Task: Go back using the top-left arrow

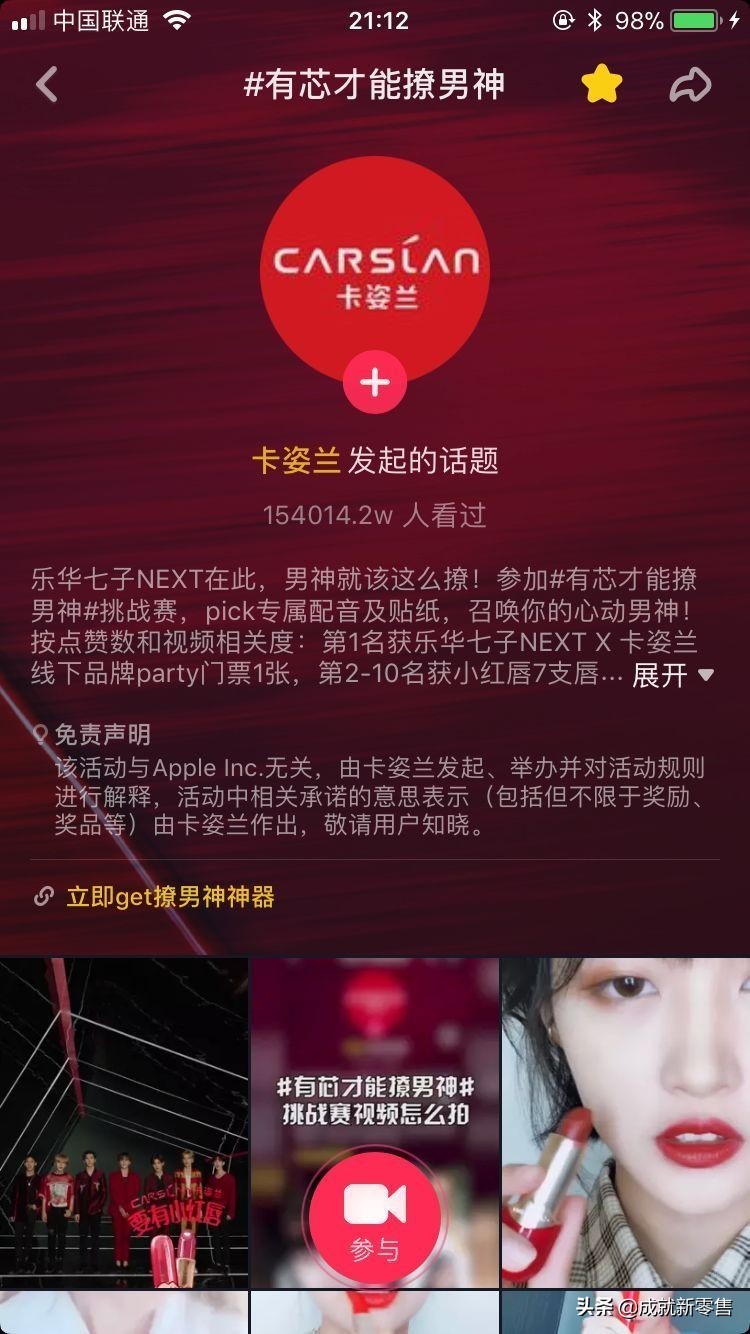Action: tap(47, 85)
